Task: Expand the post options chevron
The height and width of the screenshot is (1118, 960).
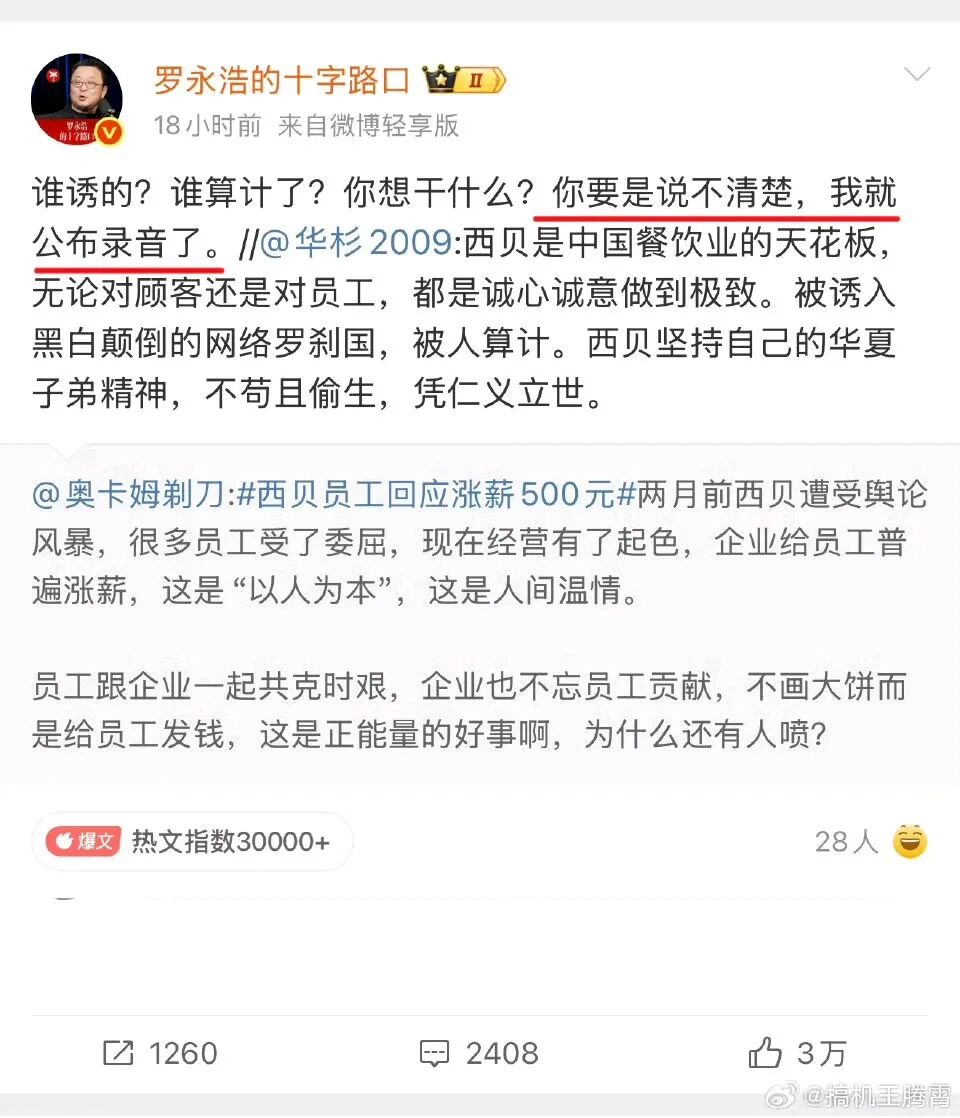Action: 916,75
